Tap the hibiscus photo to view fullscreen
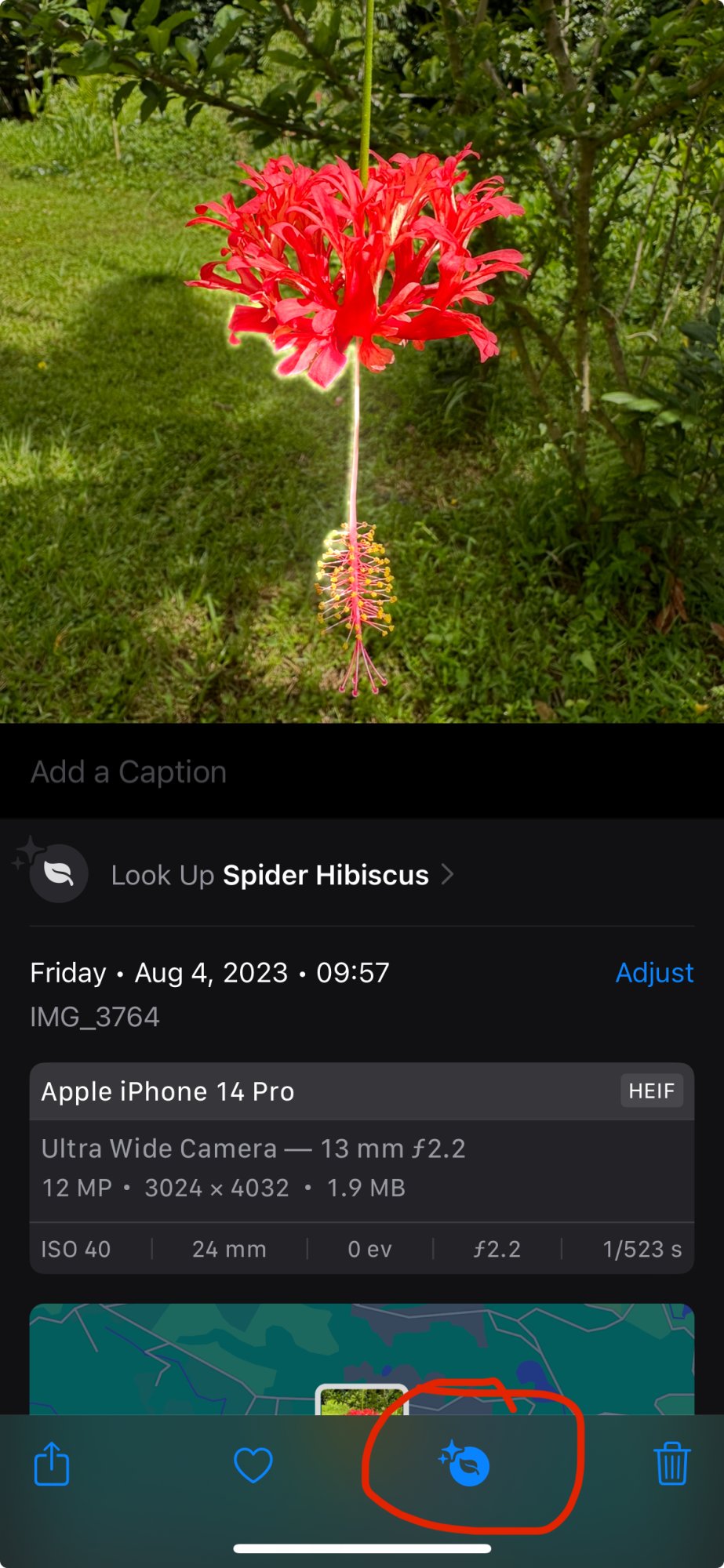This screenshot has width=724, height=1568. pyautogui.click(x=362, y=361)
